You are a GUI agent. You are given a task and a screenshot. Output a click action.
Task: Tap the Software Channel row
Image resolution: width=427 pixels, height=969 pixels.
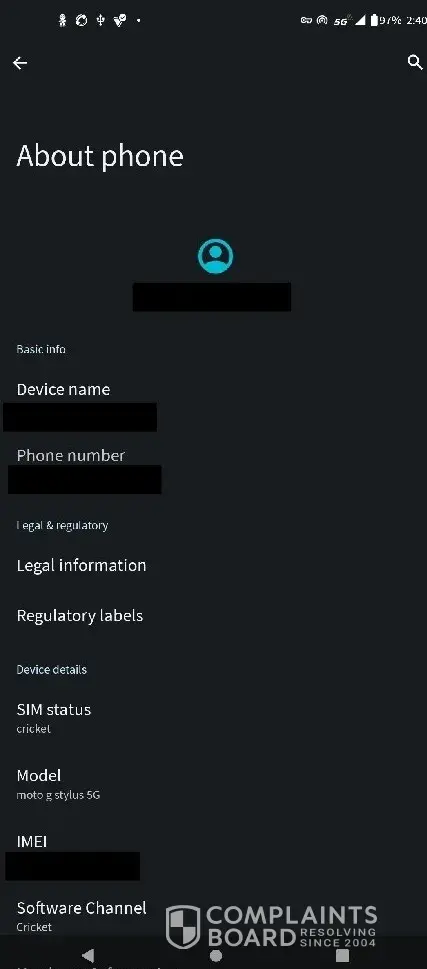tap(213, 916)
